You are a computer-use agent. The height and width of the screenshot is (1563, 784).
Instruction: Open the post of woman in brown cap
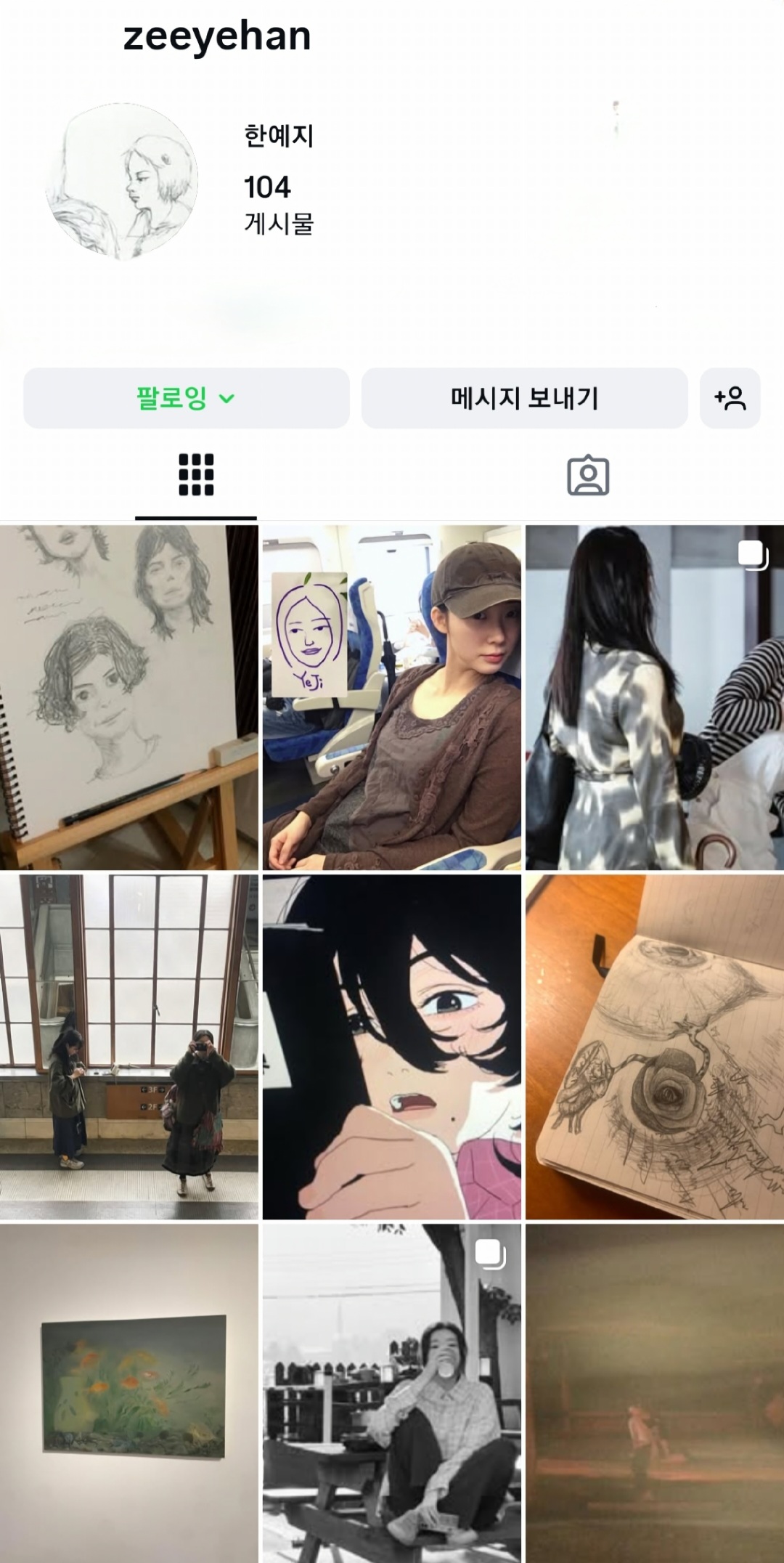392,697
